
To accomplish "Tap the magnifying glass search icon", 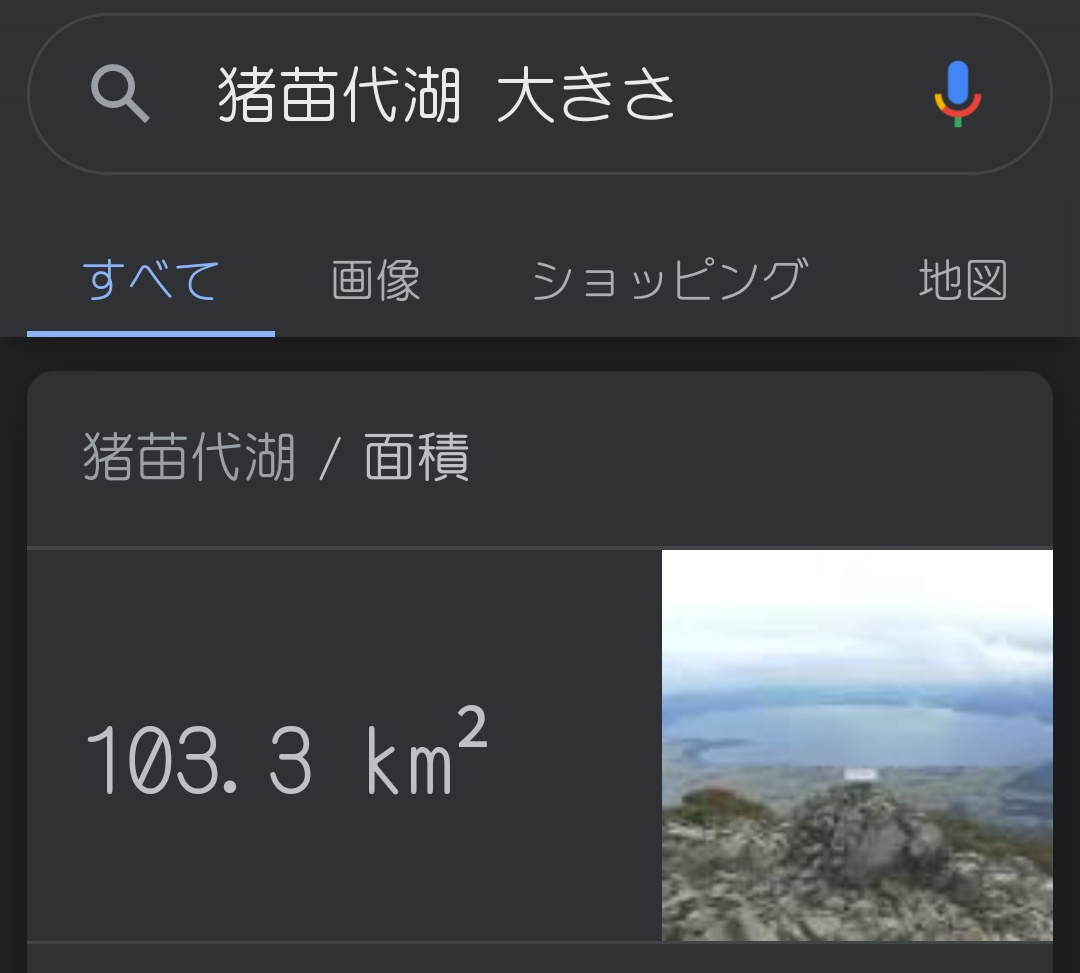I will pyautogui.click(x=120, y=96).
